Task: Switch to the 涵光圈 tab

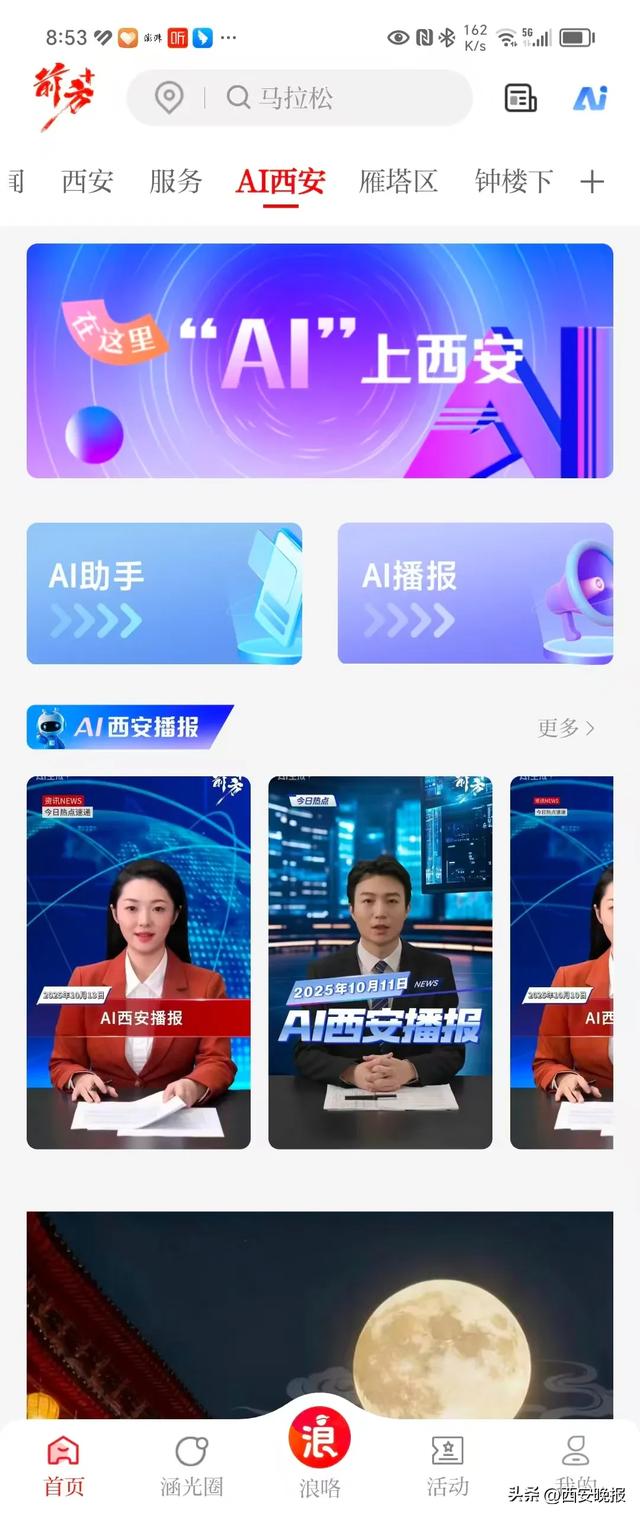Action: 191,1465
